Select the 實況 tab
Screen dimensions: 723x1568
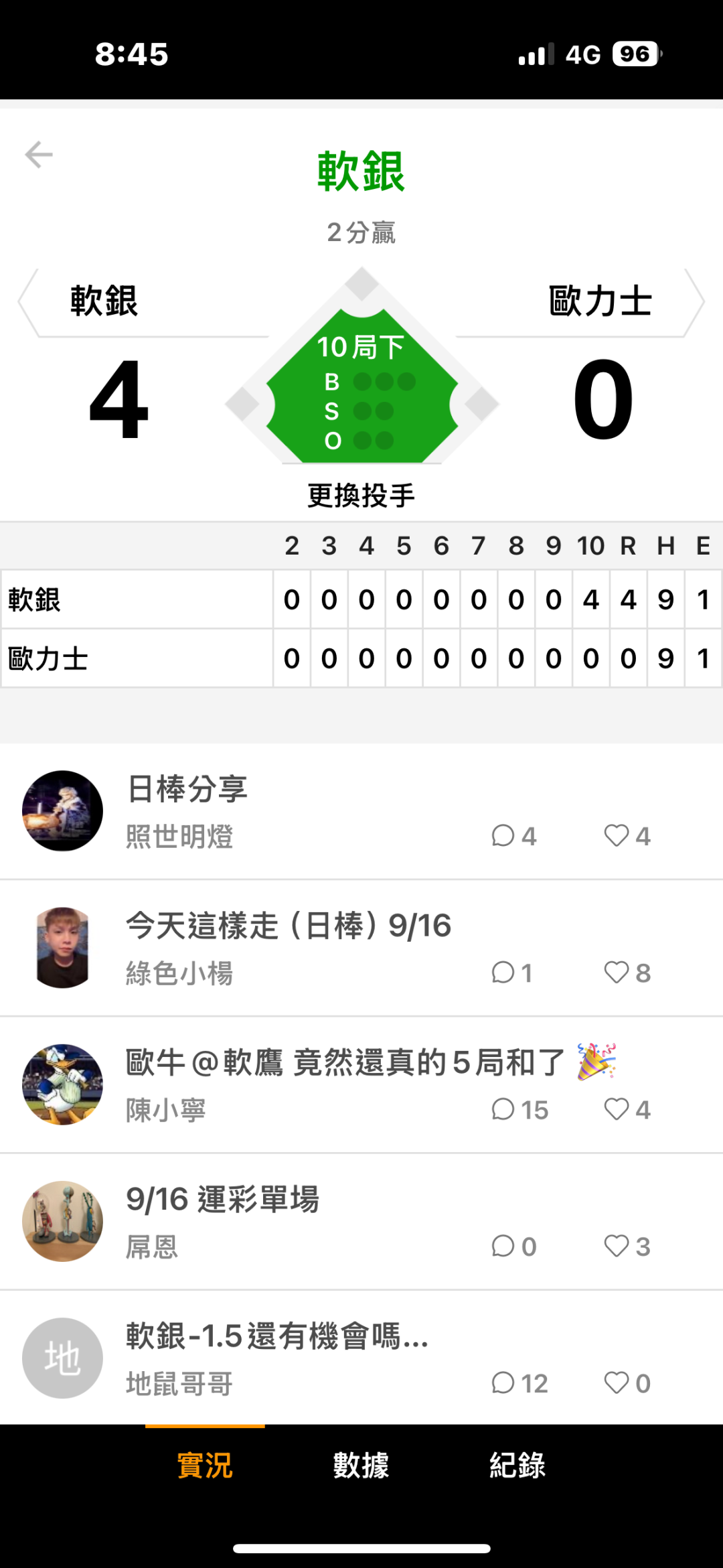[205, 1466]
